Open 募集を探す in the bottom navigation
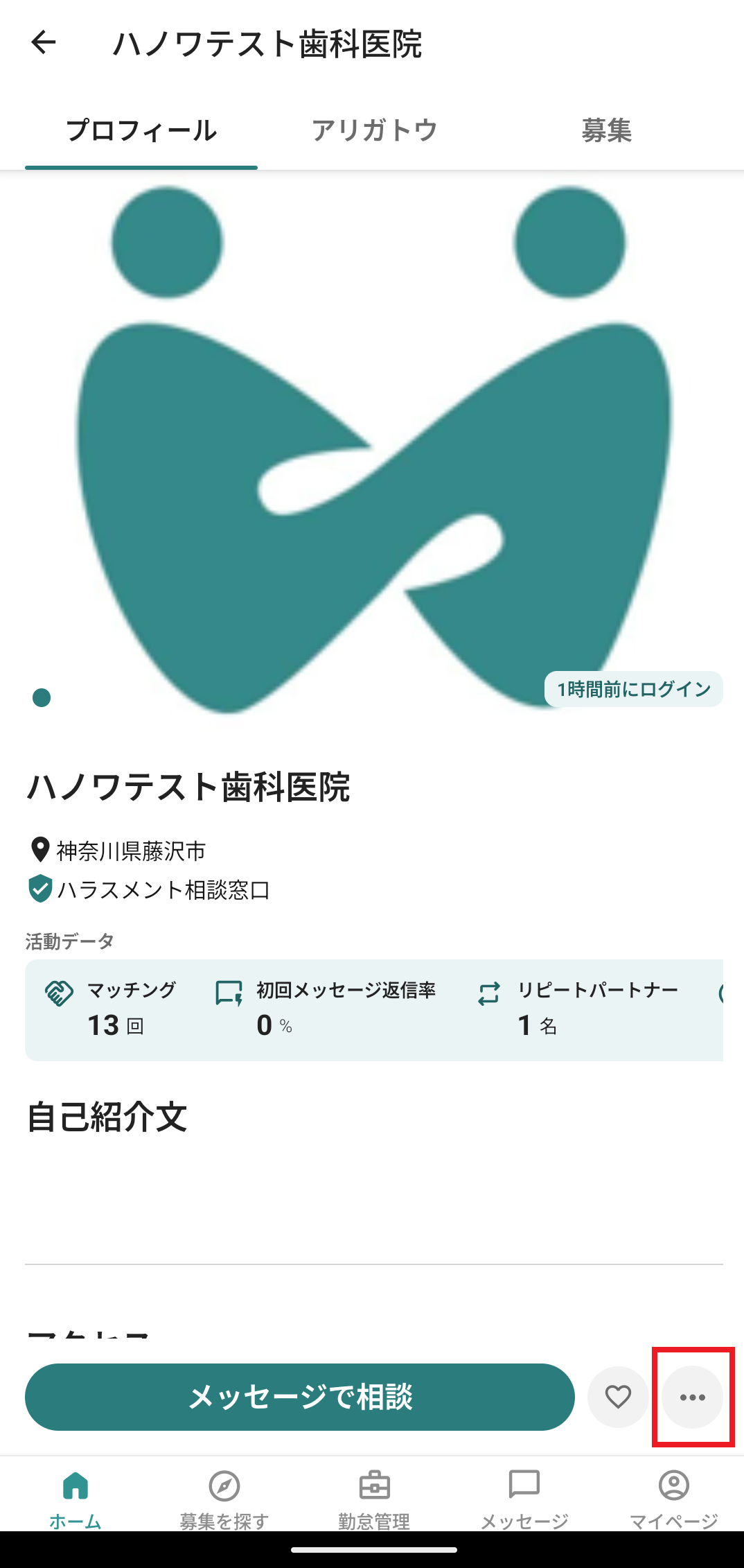 point(224,1497)
